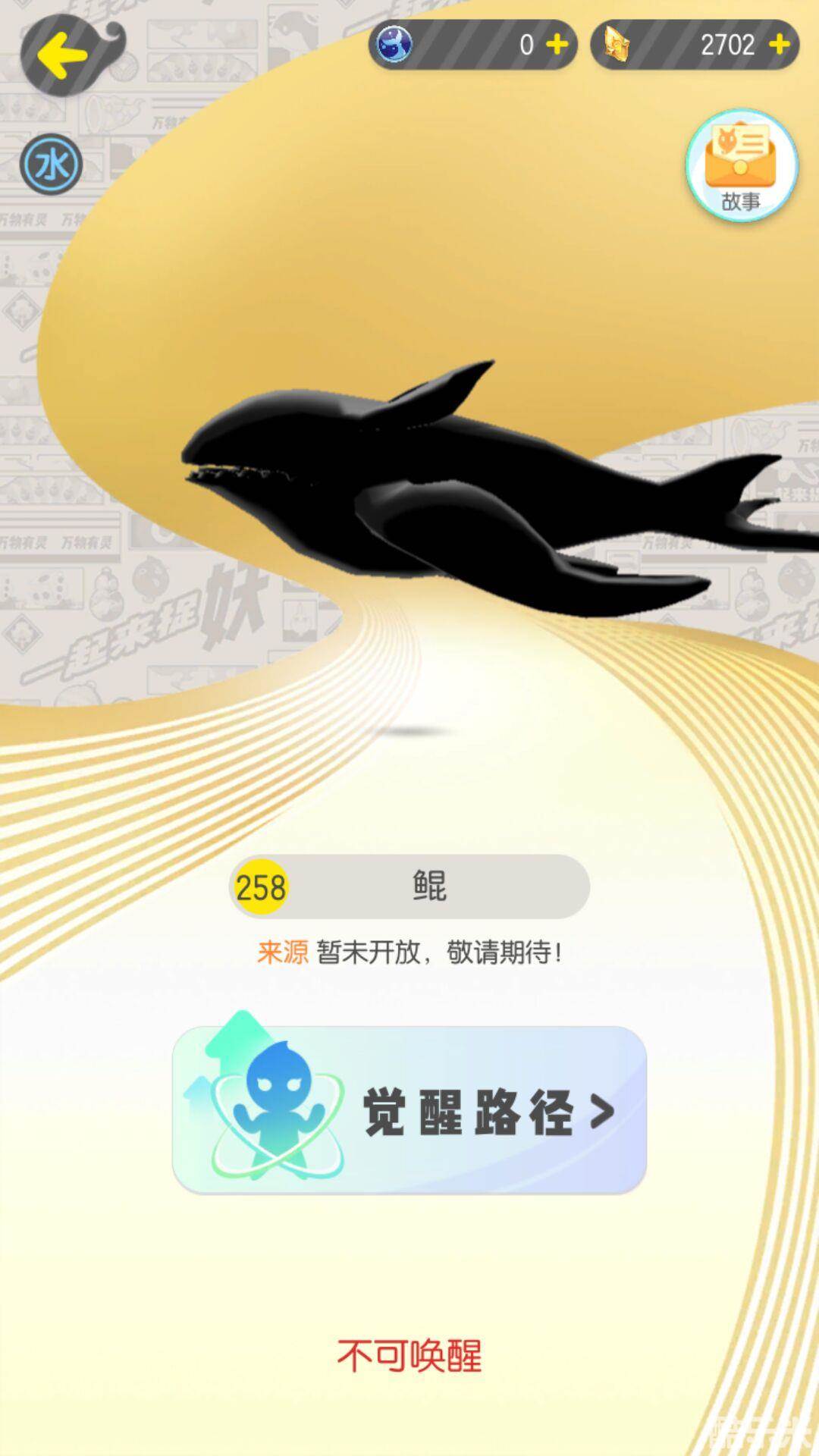The height and width of the screenshot is (1456, 819).
Task: Add more gold crystal currency
Action: point(779,45)
